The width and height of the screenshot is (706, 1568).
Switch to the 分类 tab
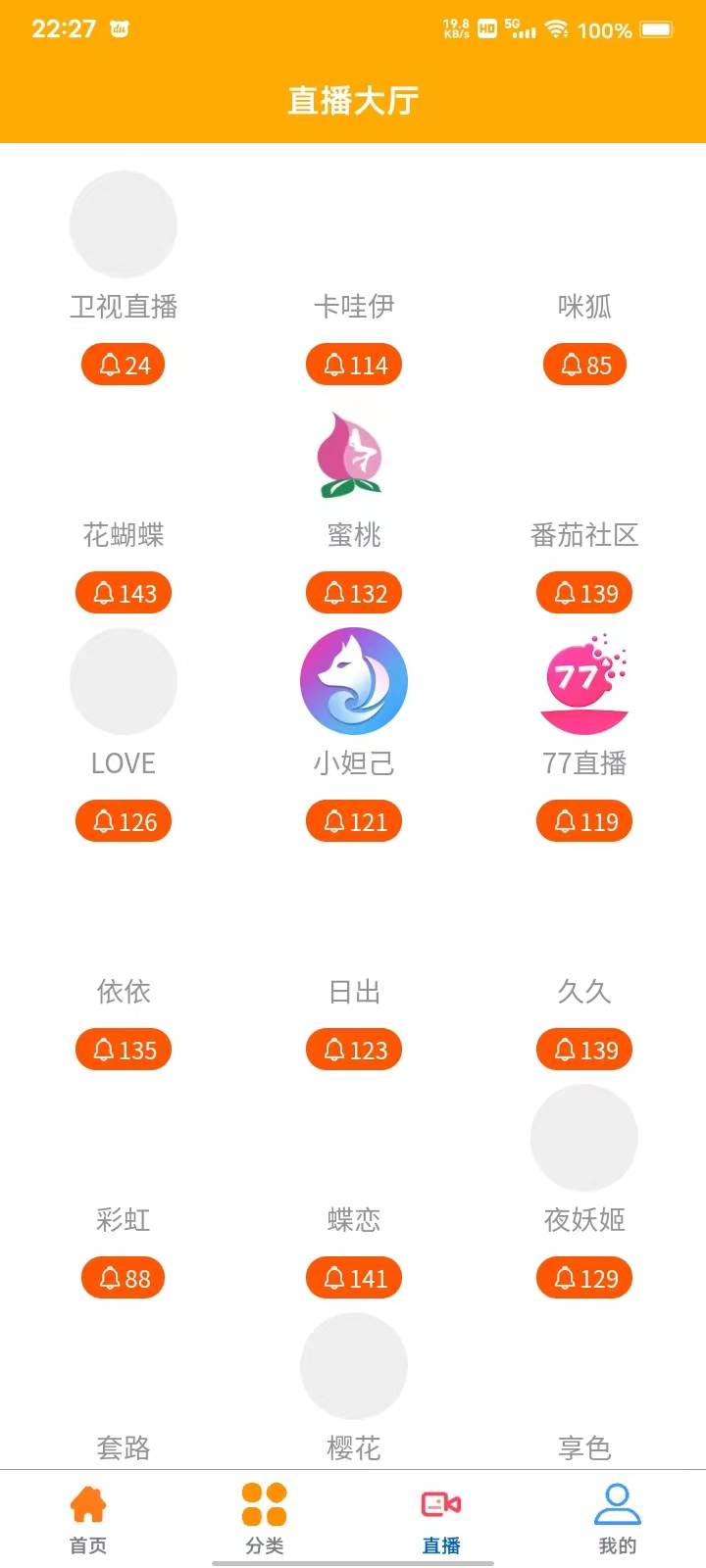[x=265, y=1519]
